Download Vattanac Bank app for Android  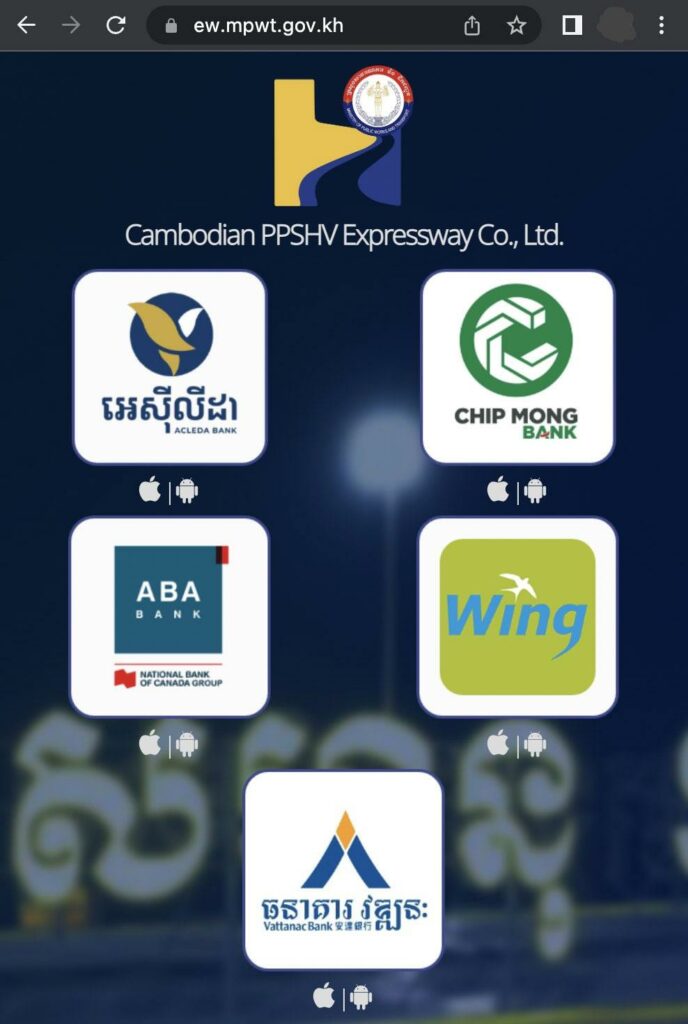[x=361, y=996]
